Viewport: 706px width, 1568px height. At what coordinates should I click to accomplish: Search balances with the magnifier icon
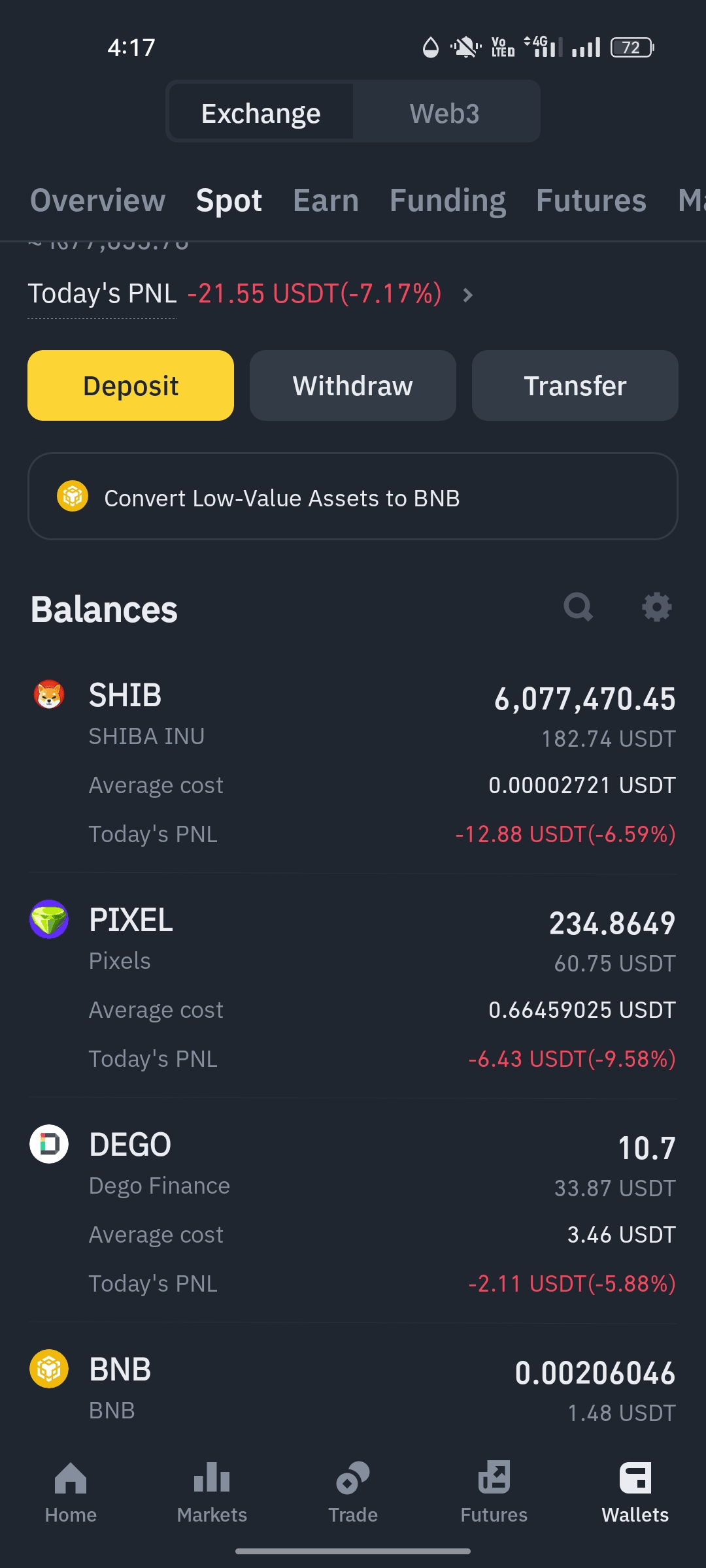578,608
